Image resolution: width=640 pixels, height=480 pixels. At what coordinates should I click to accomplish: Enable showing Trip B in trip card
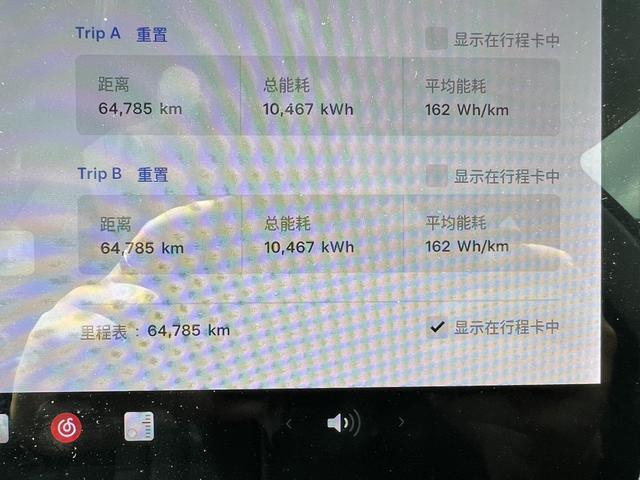click(436, 176)
